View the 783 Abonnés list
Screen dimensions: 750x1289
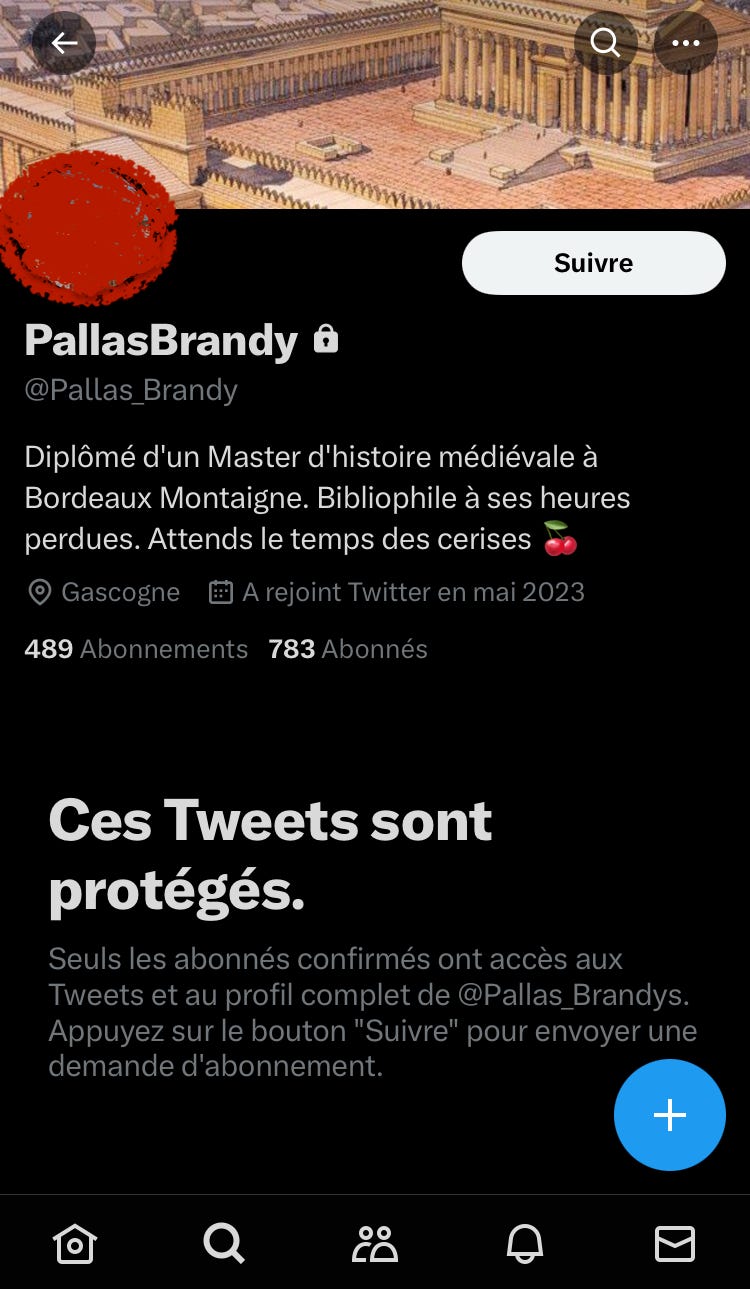[346, 649]
